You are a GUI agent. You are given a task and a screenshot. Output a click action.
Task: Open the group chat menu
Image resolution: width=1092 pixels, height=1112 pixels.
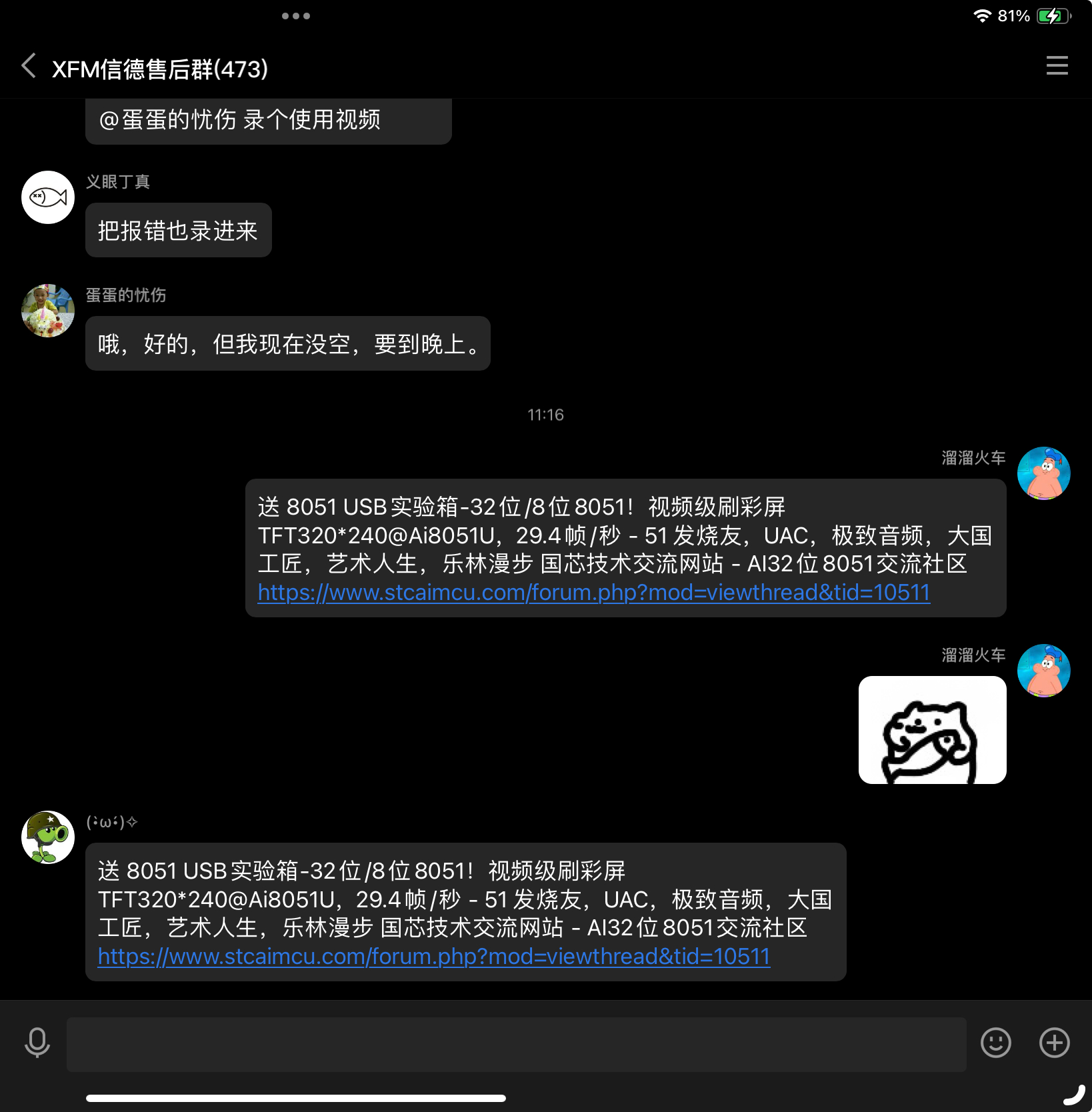coord(1057,66)
